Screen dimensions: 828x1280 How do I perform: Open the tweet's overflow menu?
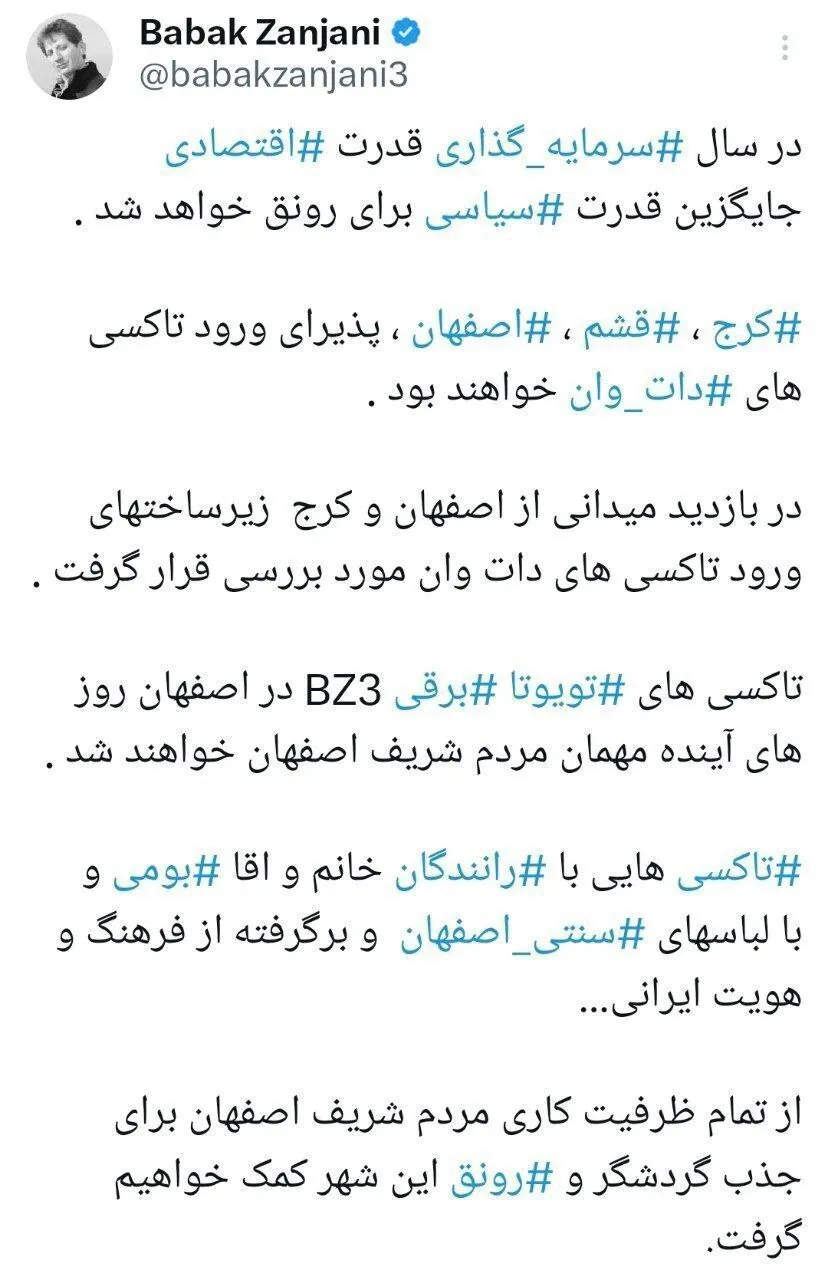[x=787, y=48]
